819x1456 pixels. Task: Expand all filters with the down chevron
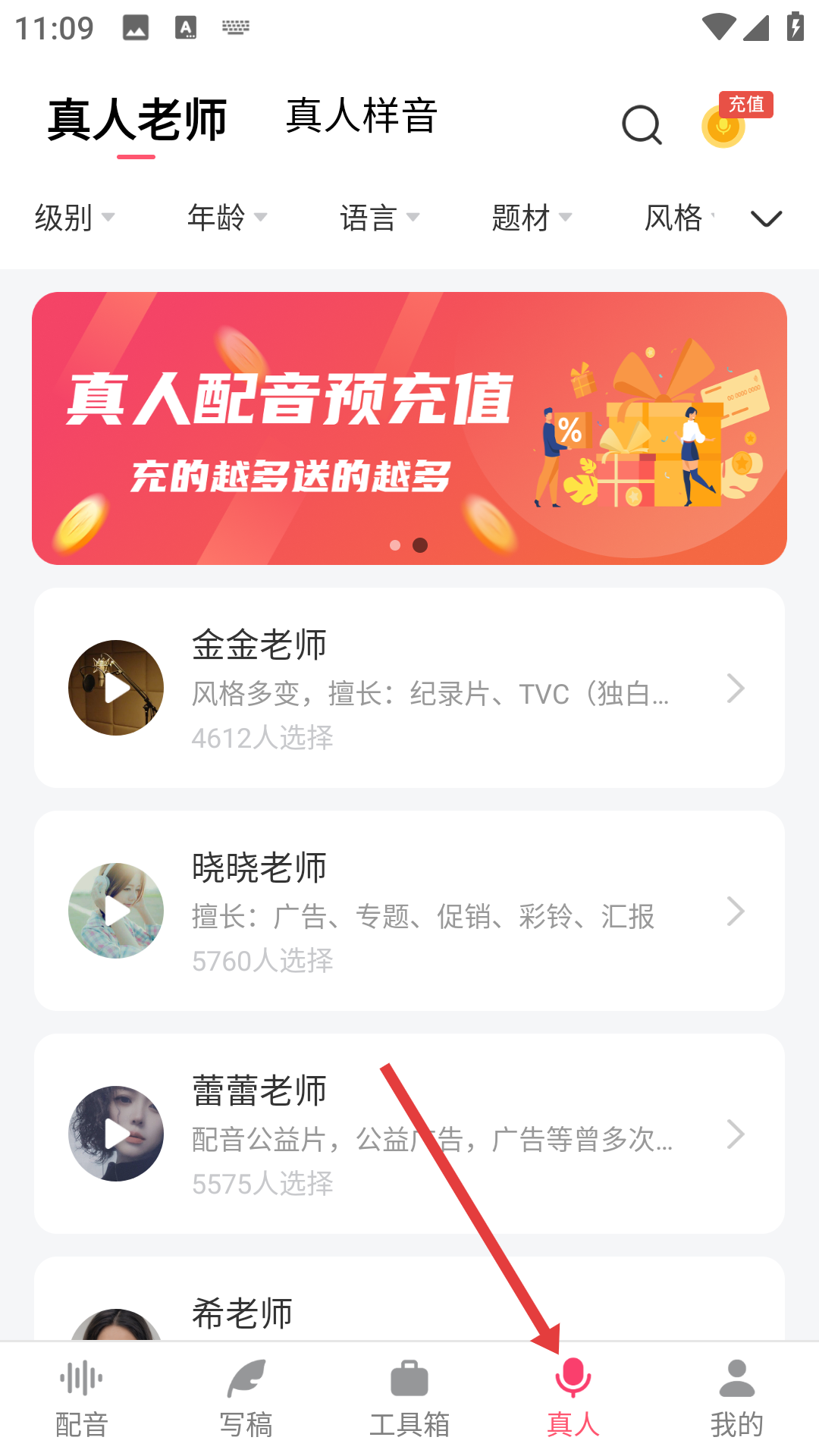[766, 218]
